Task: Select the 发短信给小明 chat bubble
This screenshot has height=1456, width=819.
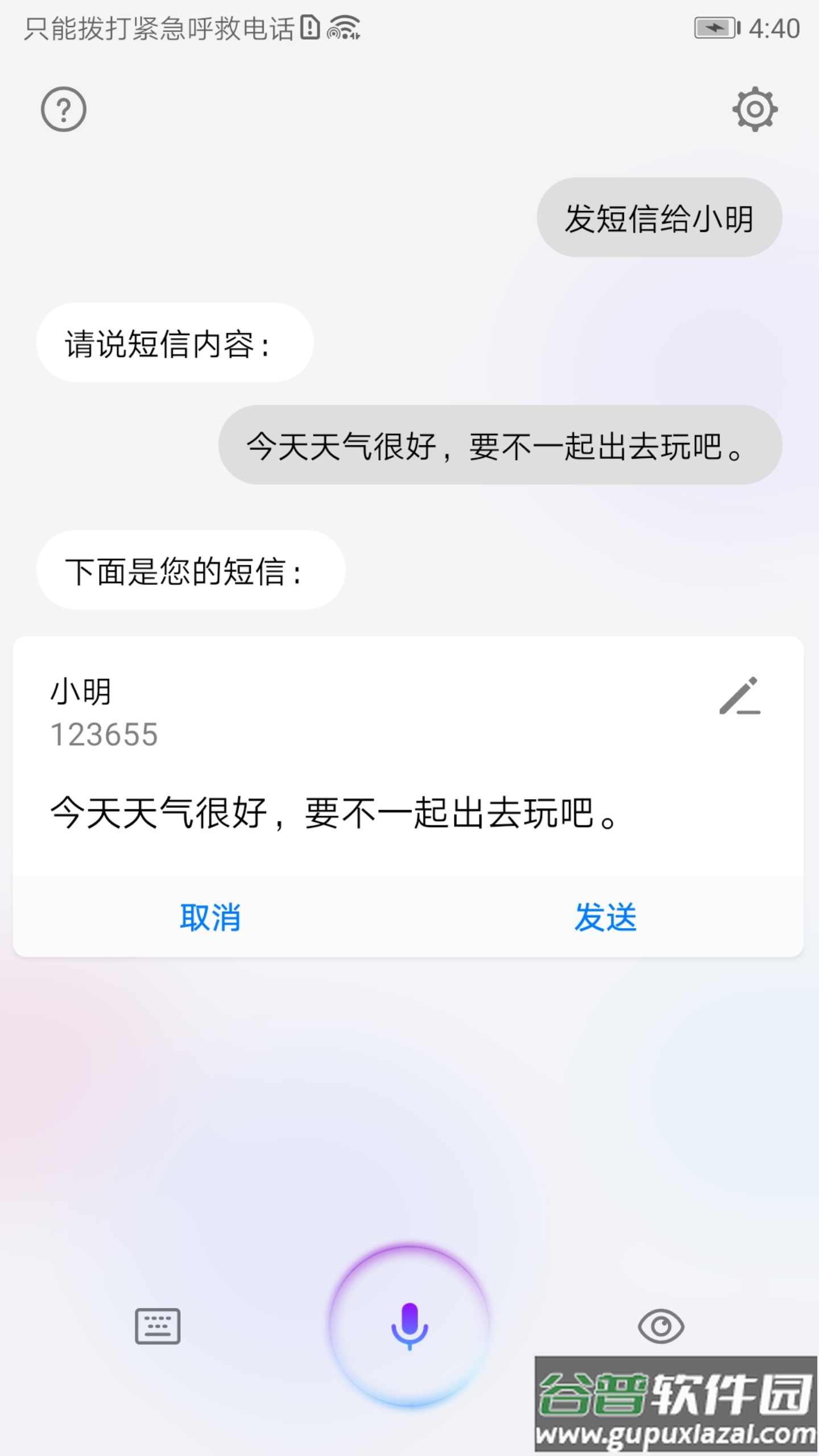Action: [x=660, y=216]
